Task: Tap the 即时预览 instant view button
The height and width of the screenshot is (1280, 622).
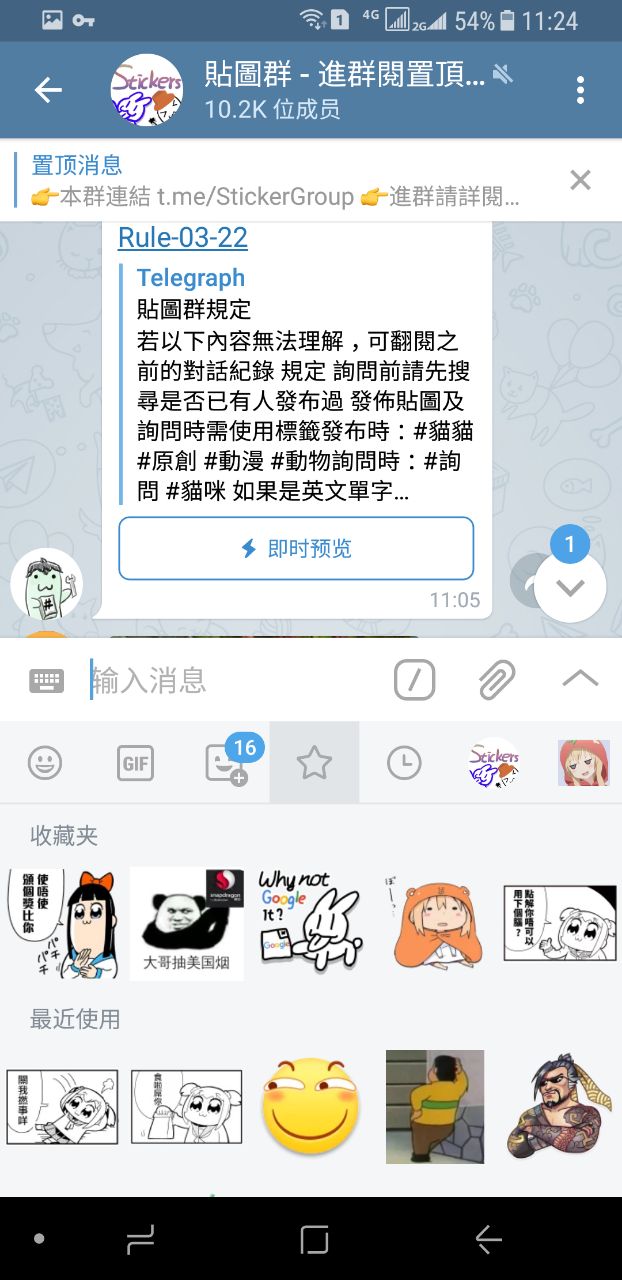Action: pos(296,549)
